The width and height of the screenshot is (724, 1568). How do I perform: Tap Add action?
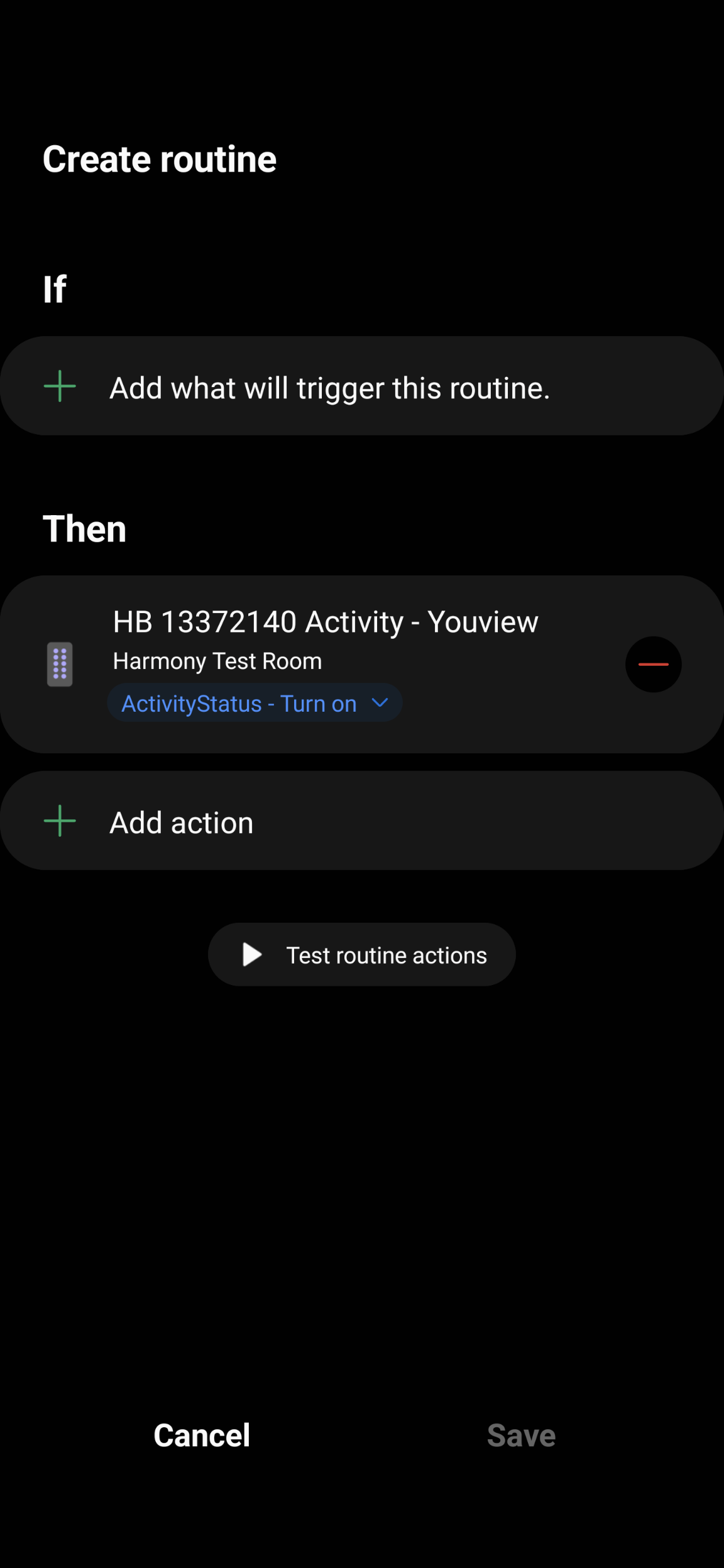point(362,820)
